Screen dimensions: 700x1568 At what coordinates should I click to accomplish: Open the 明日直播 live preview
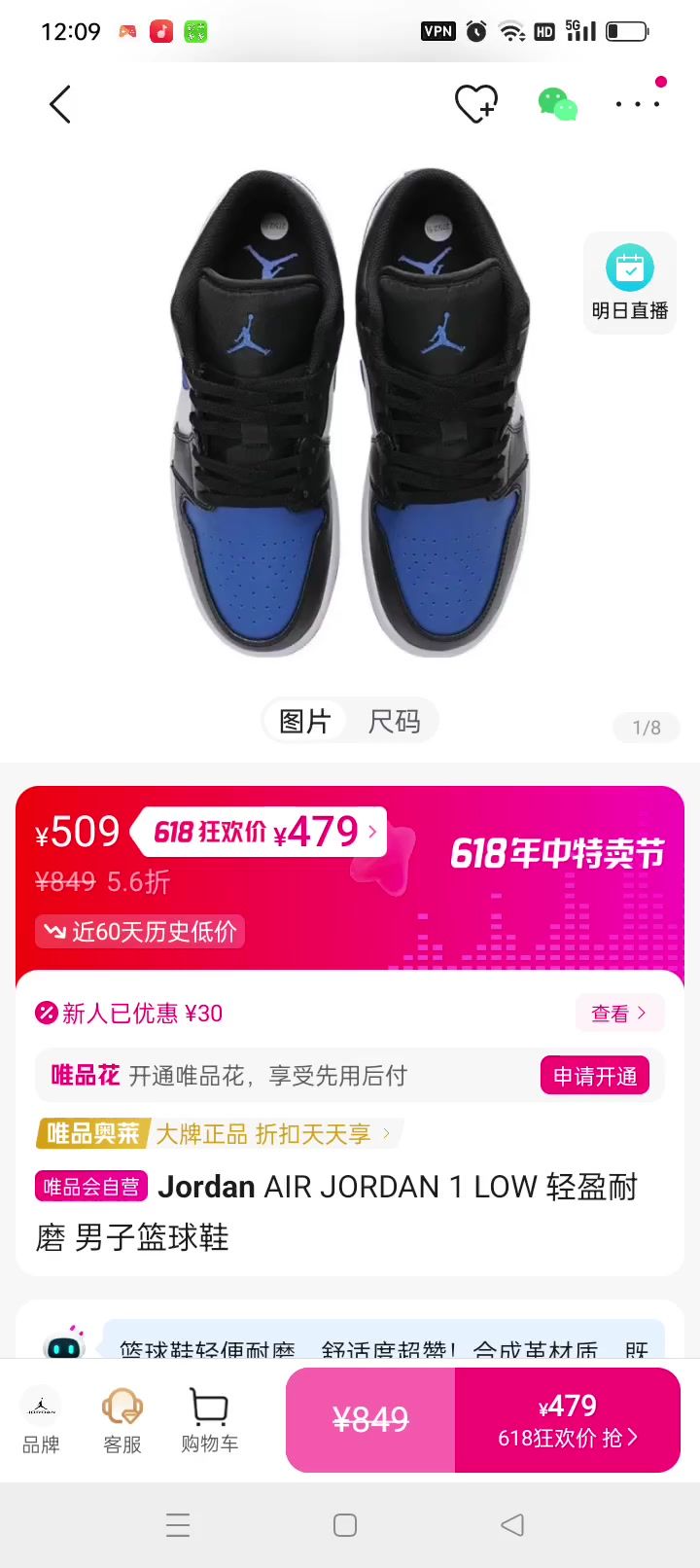(x=630, y=283)
